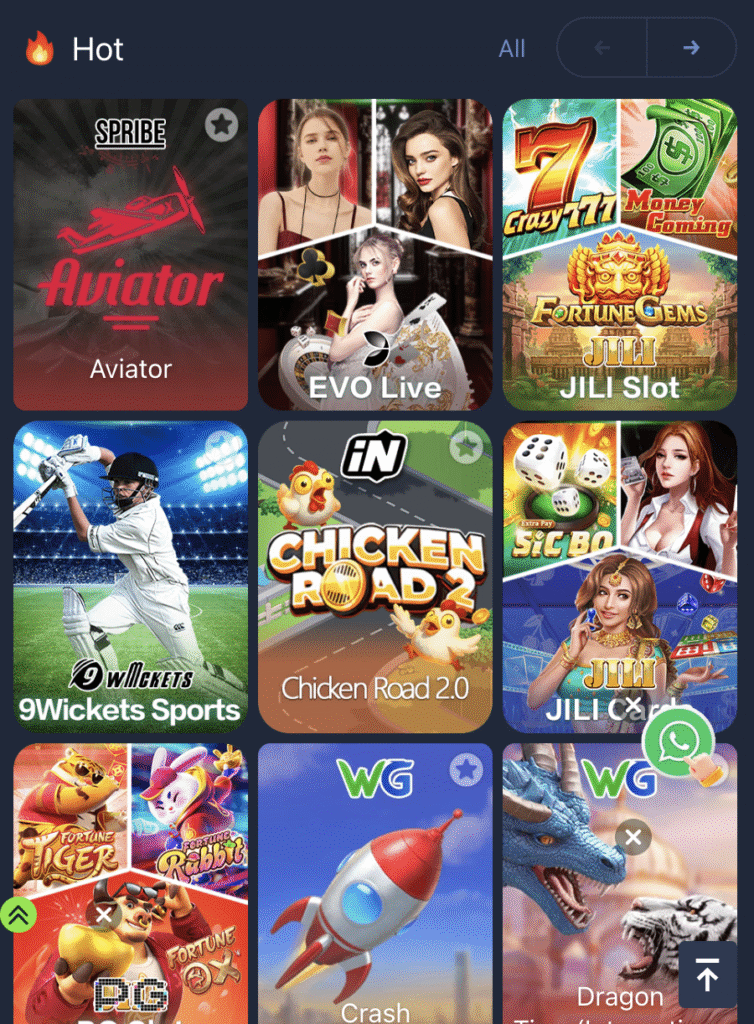Go to the next hot games page
This screenshot has height=1024, width=754.
coord(691,47)
